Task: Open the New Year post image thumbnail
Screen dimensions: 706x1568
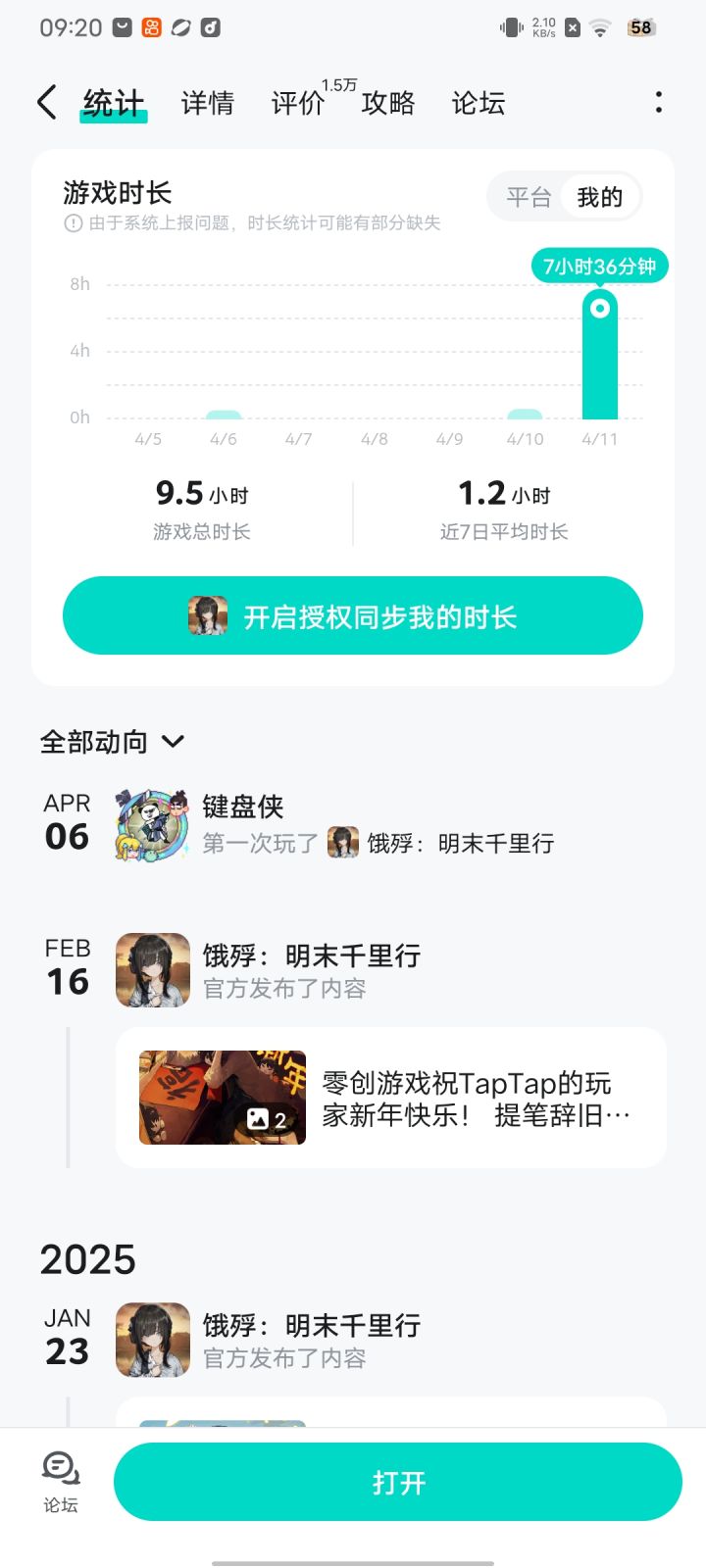Action: click(221, 1097)
